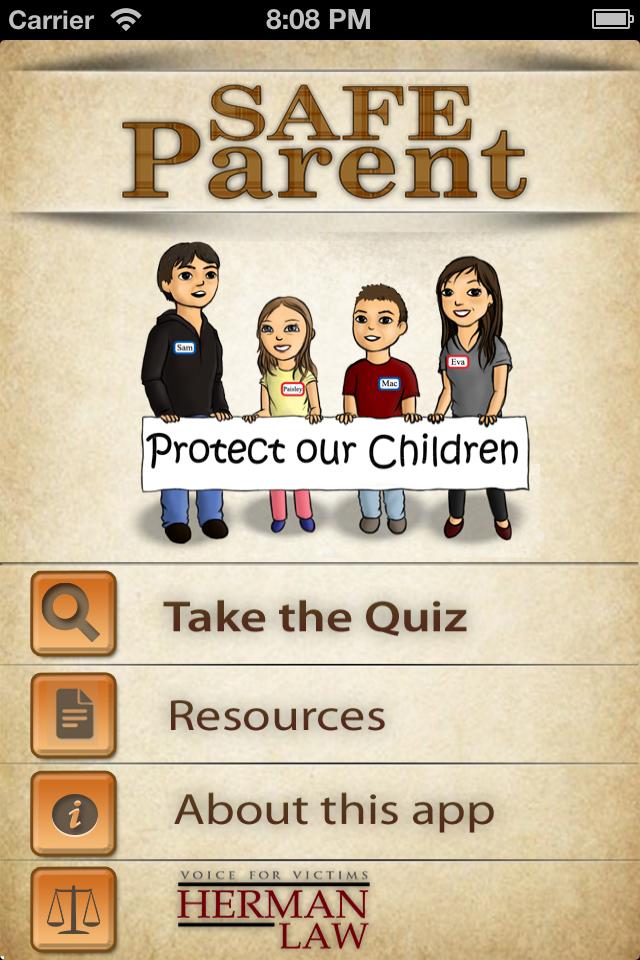Open the Herman Law page
The height and width of the screenshot is (960, 640).
(273, 909)
